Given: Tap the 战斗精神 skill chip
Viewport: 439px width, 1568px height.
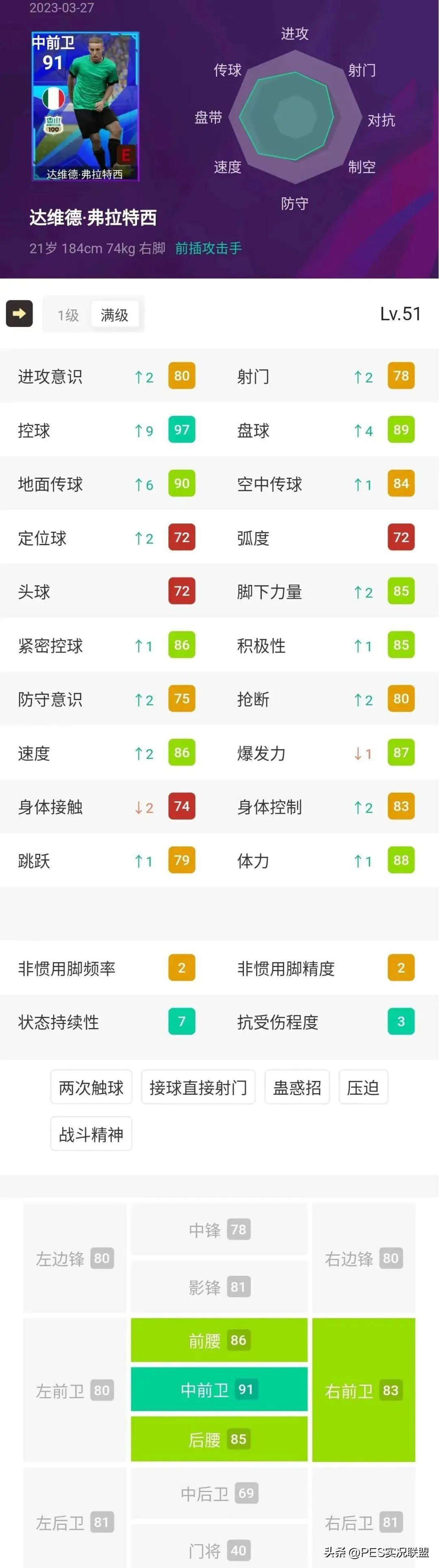Looking at the screenshot, I should (91, 1134).
